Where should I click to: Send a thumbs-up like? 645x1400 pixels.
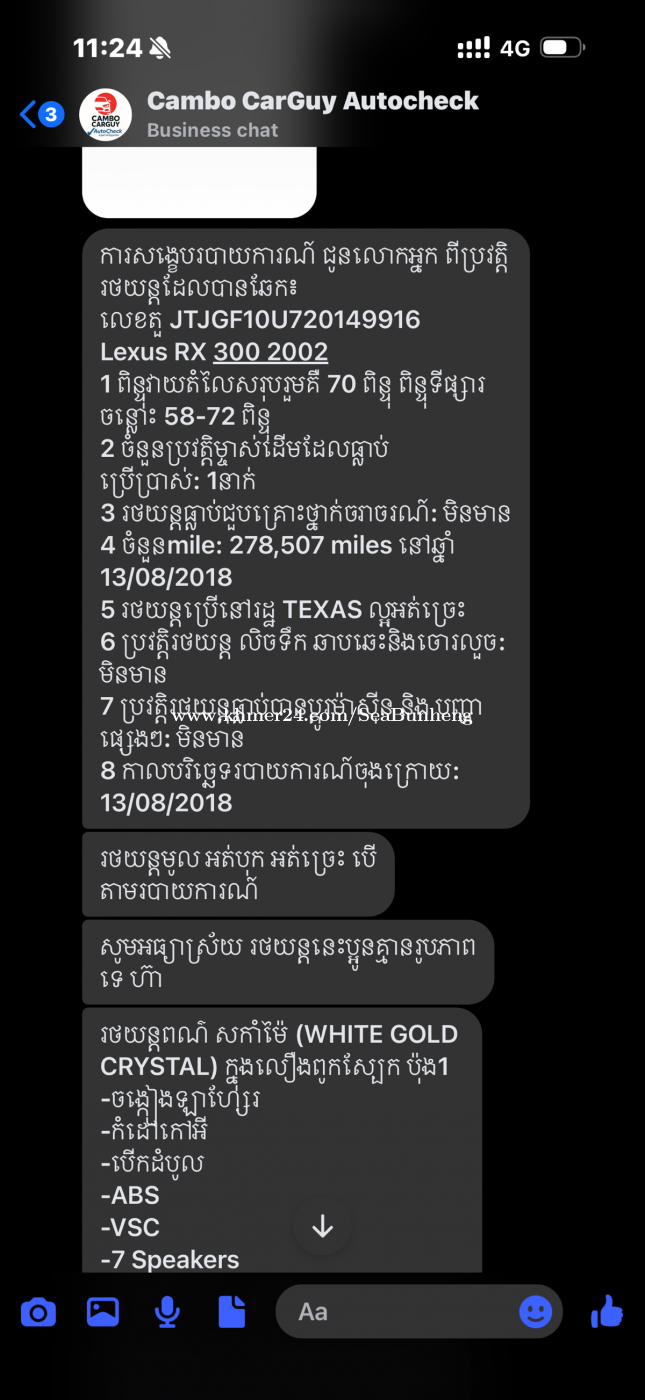[x=606, y=1311]
